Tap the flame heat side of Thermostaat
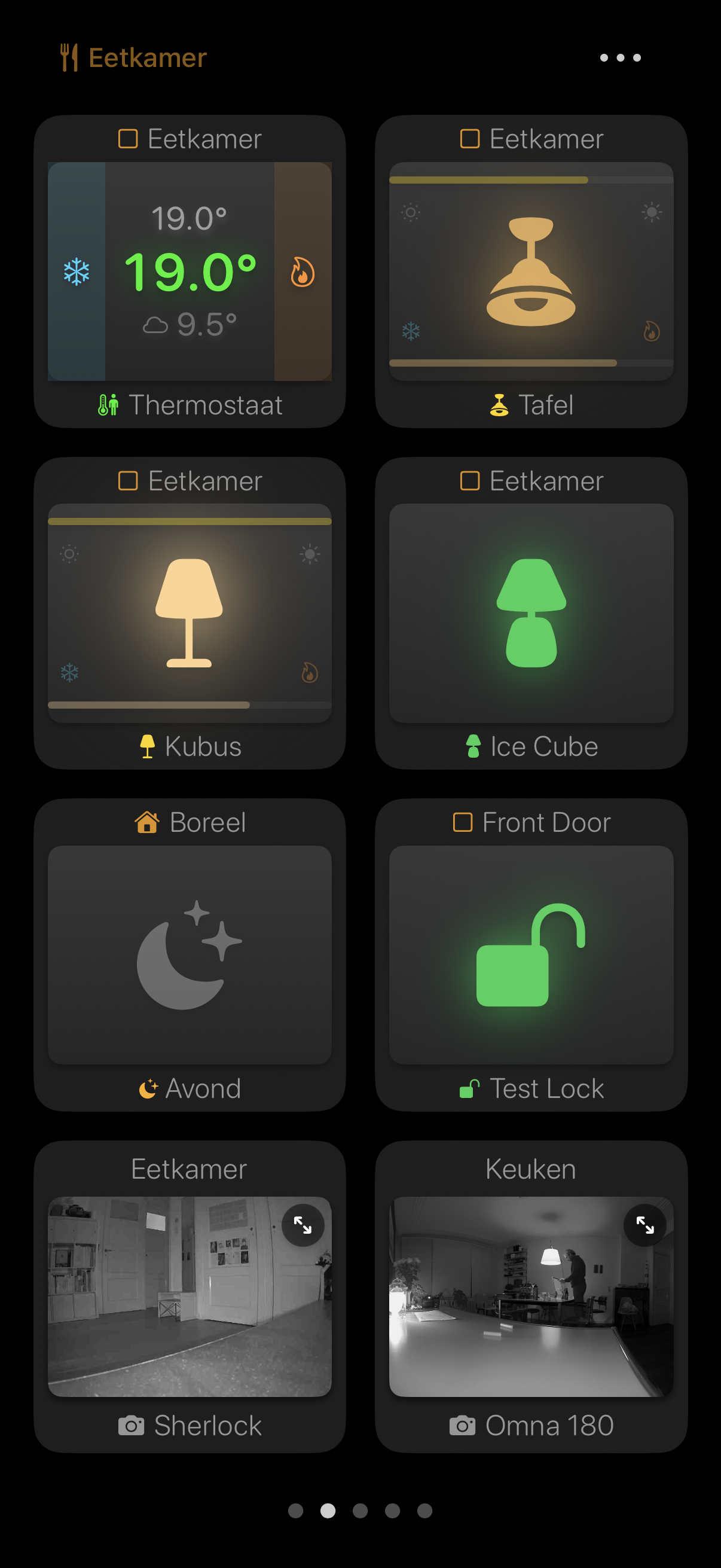721x1568 pixels. pos(303,271)
